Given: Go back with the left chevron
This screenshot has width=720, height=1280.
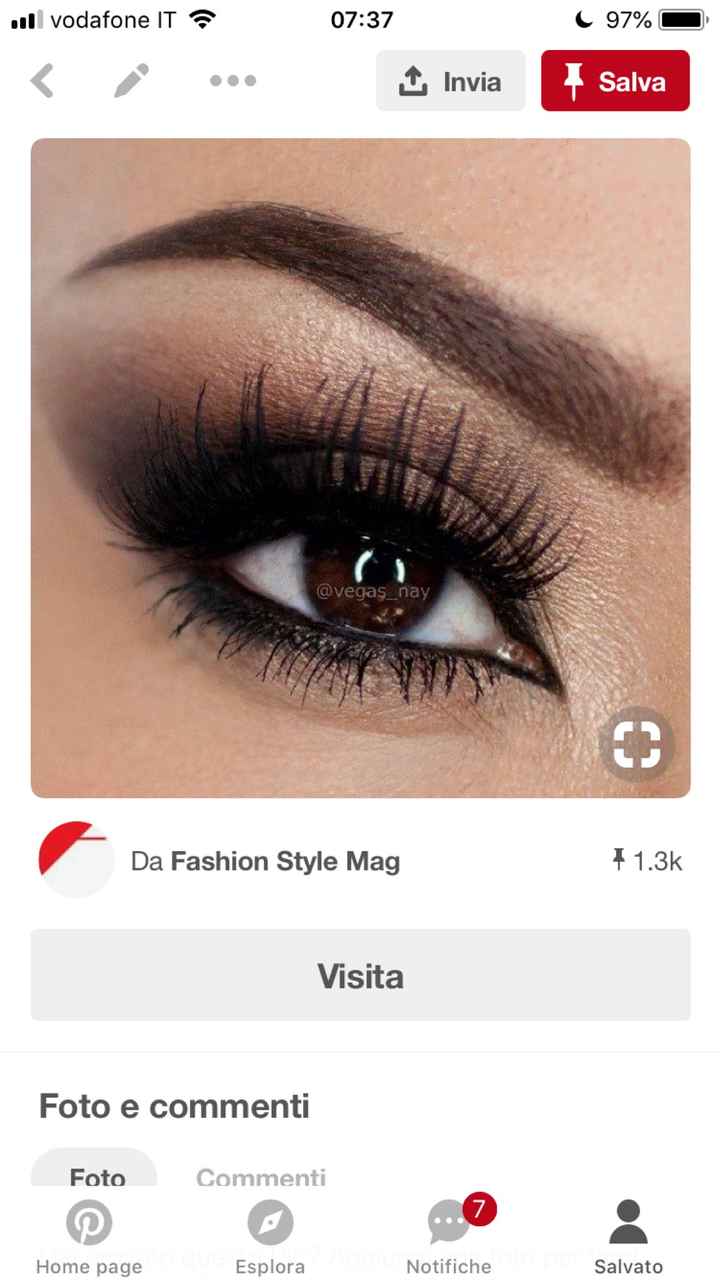Looking at the screenshot, I should 42,80.
